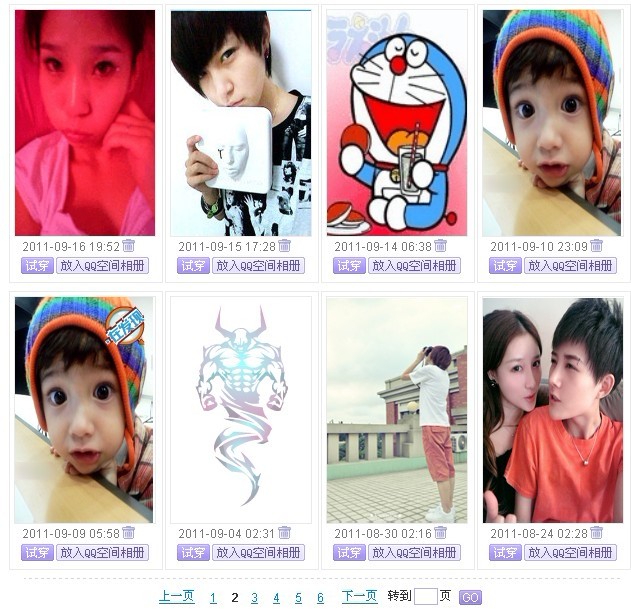This screenshot has height=614, width=631.
Task: Tap 试穿 under the 2011-09-15 17:28 photo
Action: coord(193,266)
